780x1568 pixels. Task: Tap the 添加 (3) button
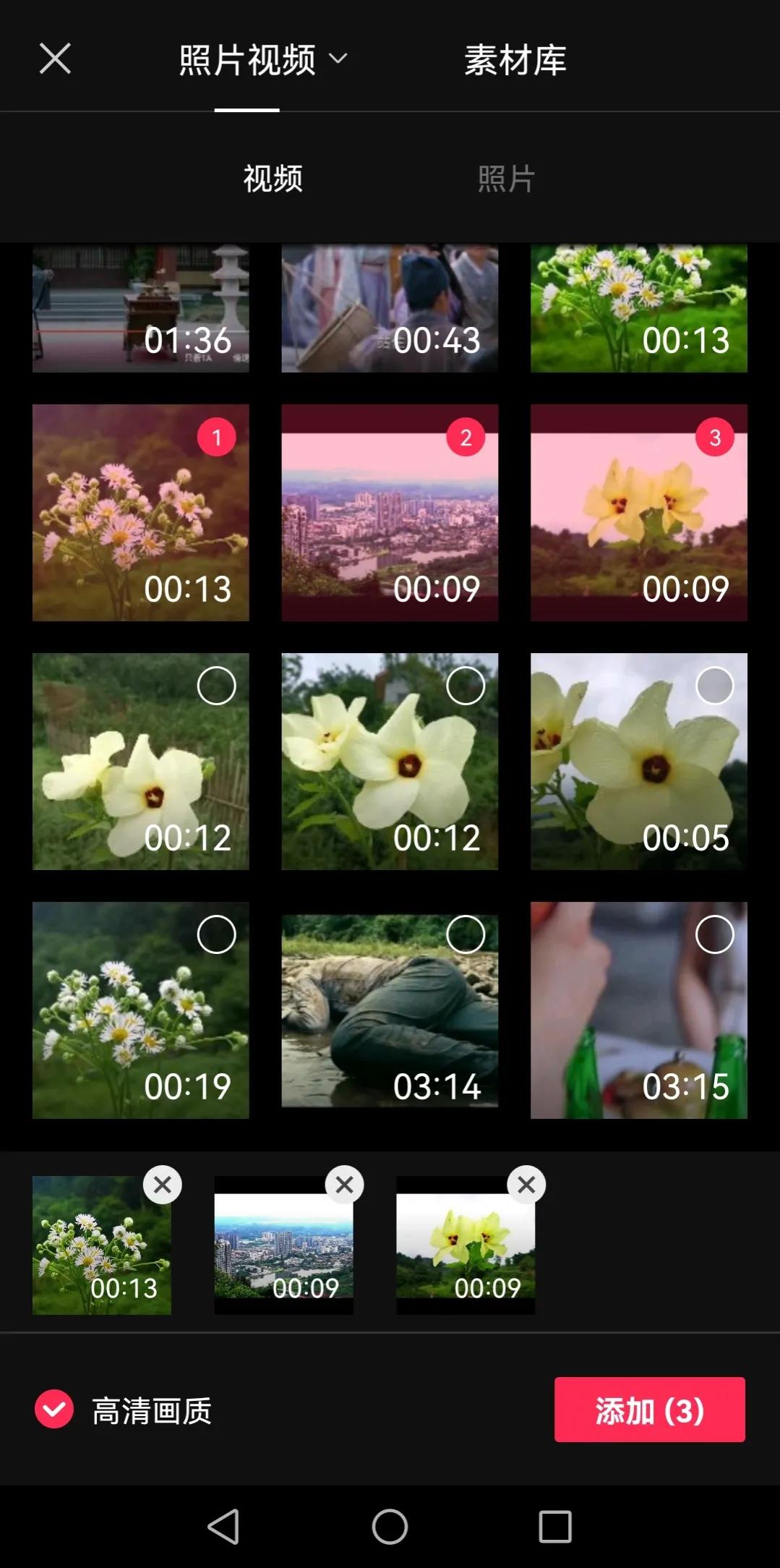pos(649,1410)
